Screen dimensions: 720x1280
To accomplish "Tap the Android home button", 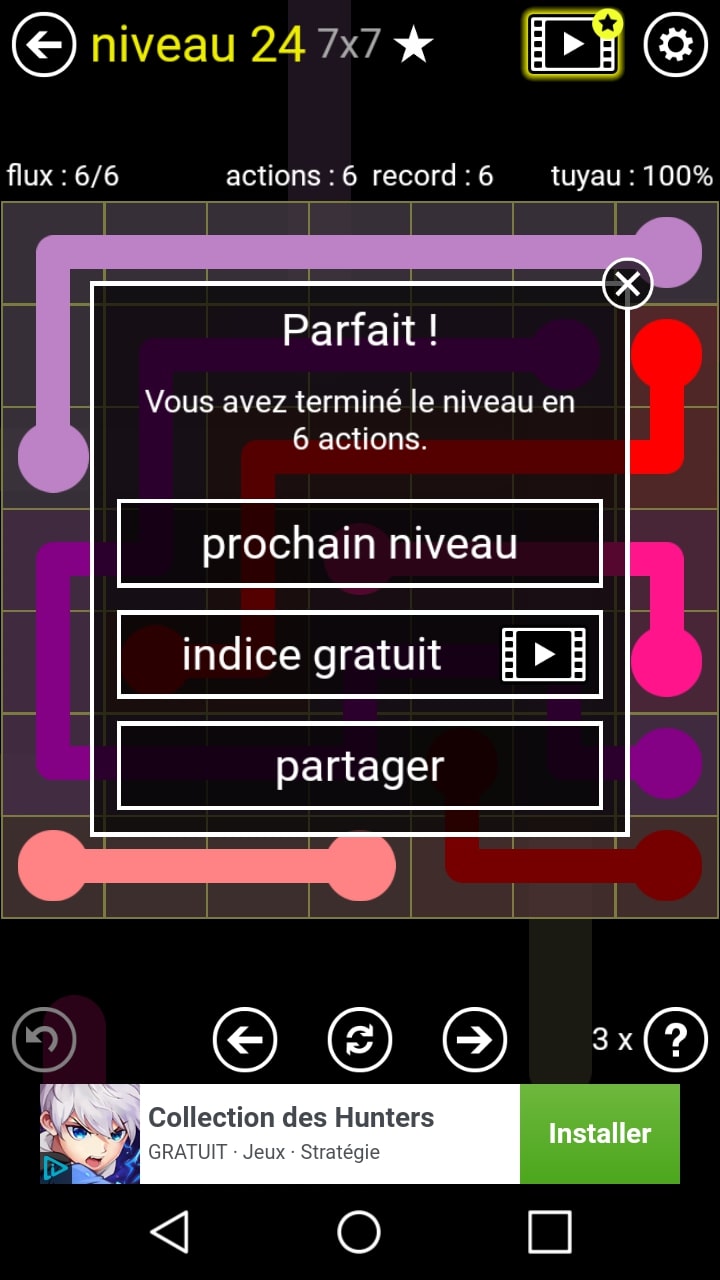I will click(x=359, y=1231).
